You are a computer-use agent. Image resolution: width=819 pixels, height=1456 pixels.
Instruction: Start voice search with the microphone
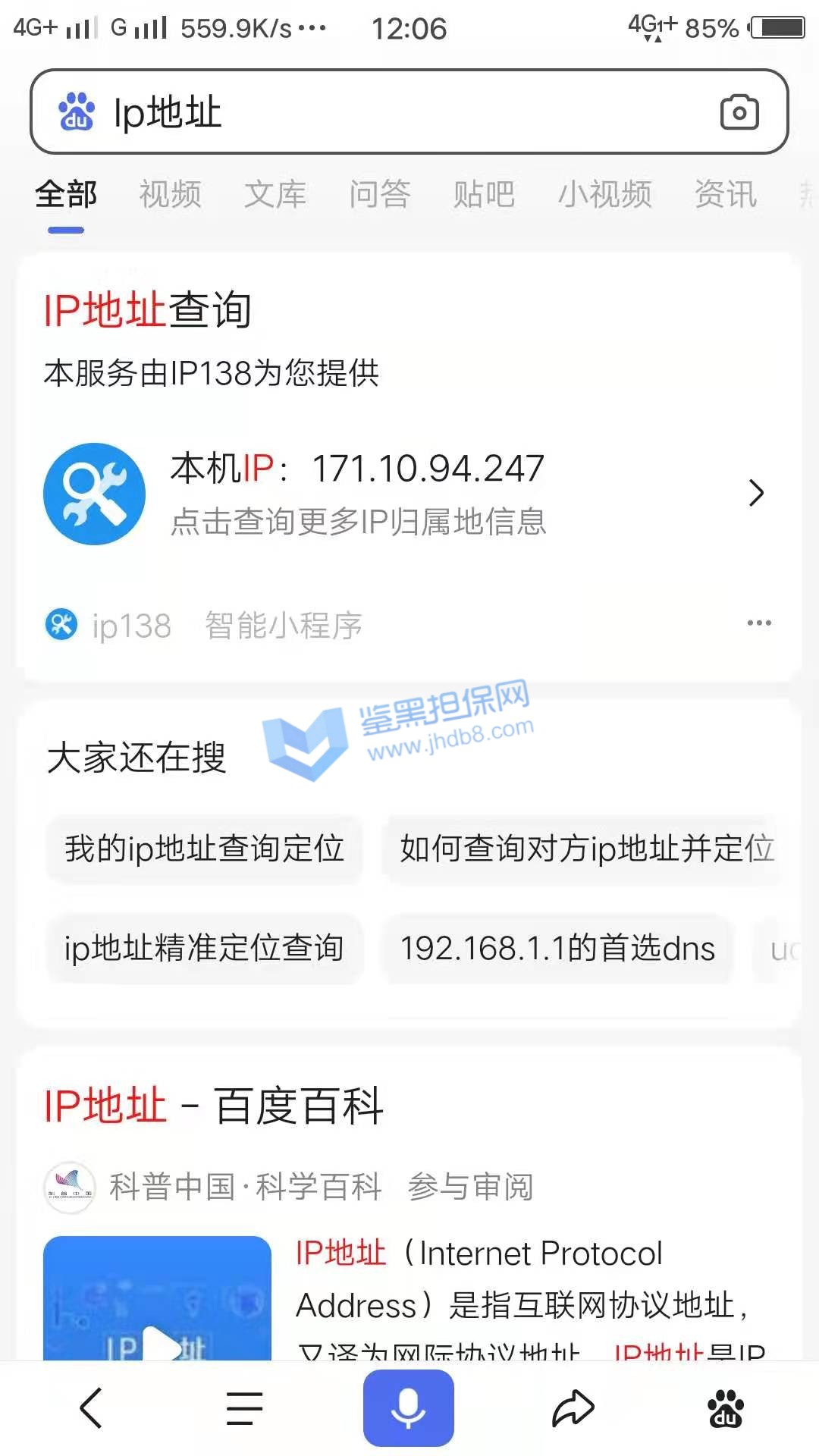pyautogui.click(x=409, y=1408)
